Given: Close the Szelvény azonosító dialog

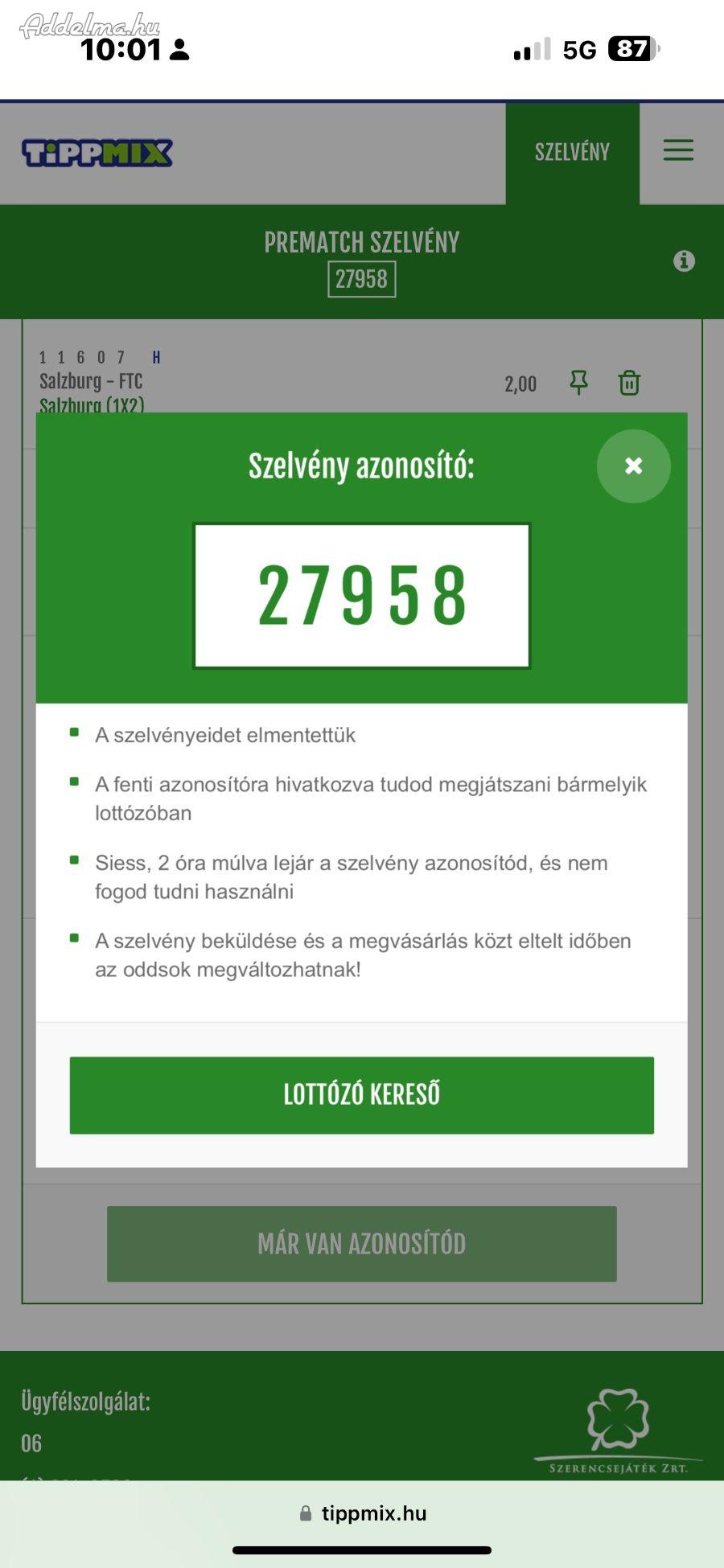Looking at the screenshot, I should pyautogui.click(x=633, y=466).
